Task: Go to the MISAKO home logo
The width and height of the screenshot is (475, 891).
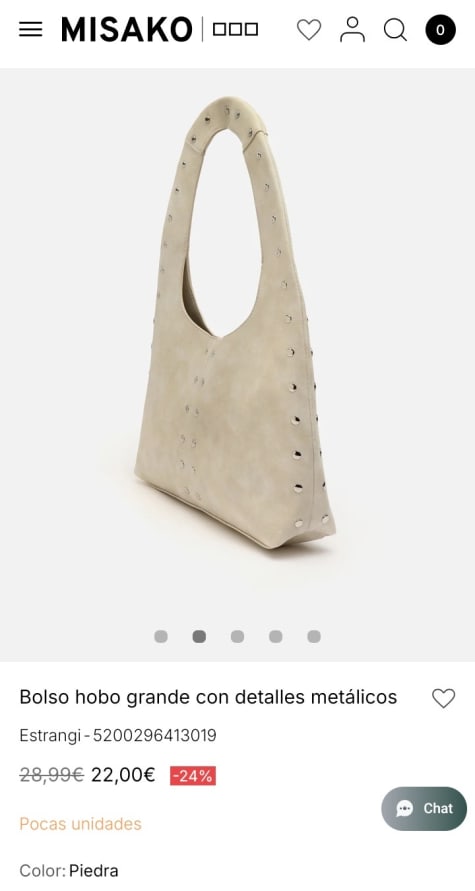Action: [x=126, y=30]
